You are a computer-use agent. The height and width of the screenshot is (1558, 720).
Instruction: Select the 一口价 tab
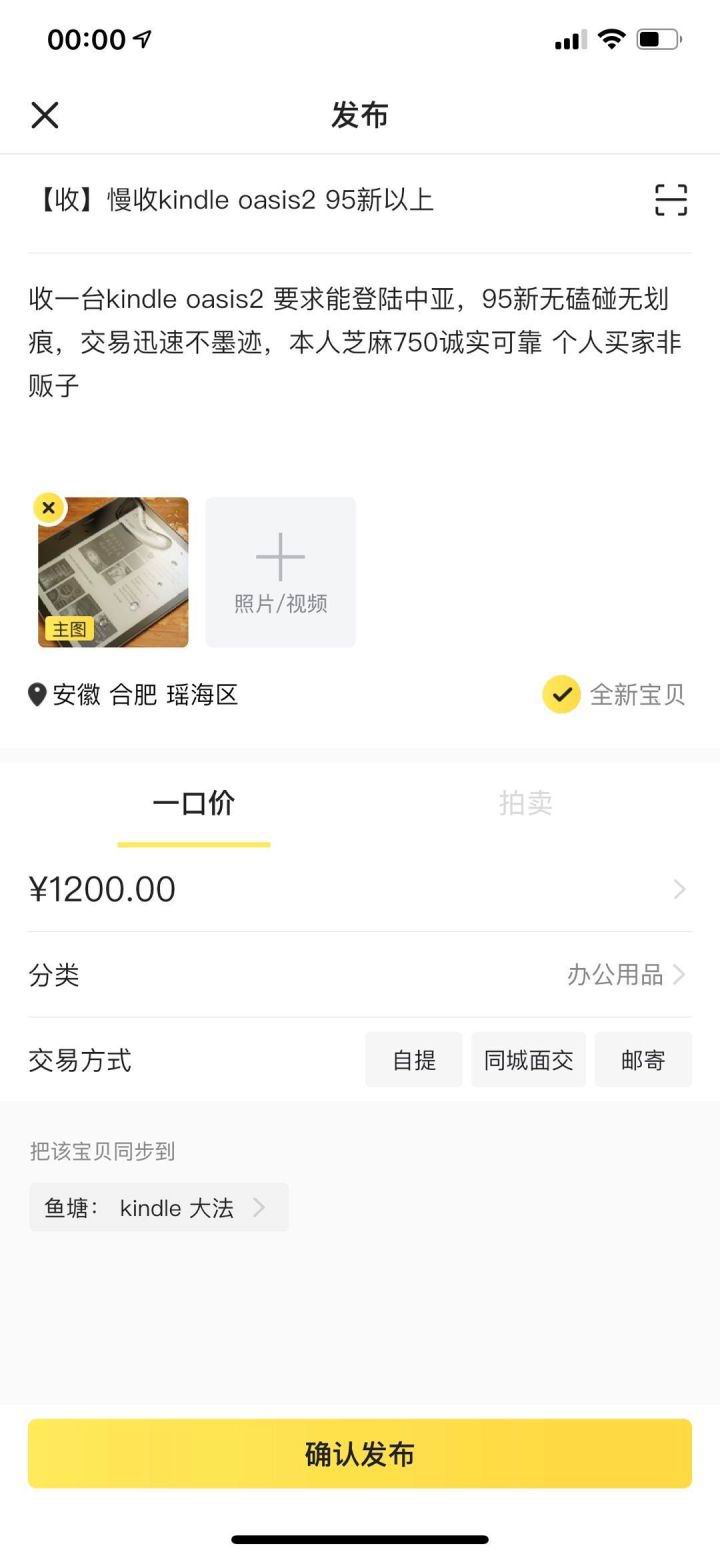[x=193, y=803]
